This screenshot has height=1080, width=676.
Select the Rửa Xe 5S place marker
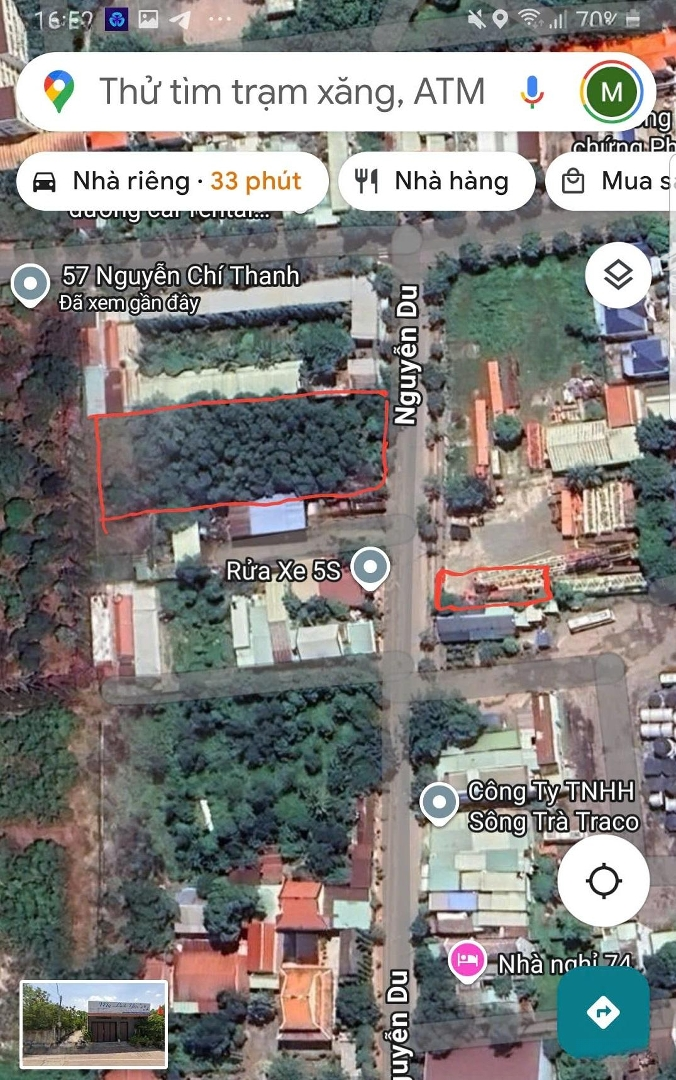pyautogui.click(x=372, y=569)
